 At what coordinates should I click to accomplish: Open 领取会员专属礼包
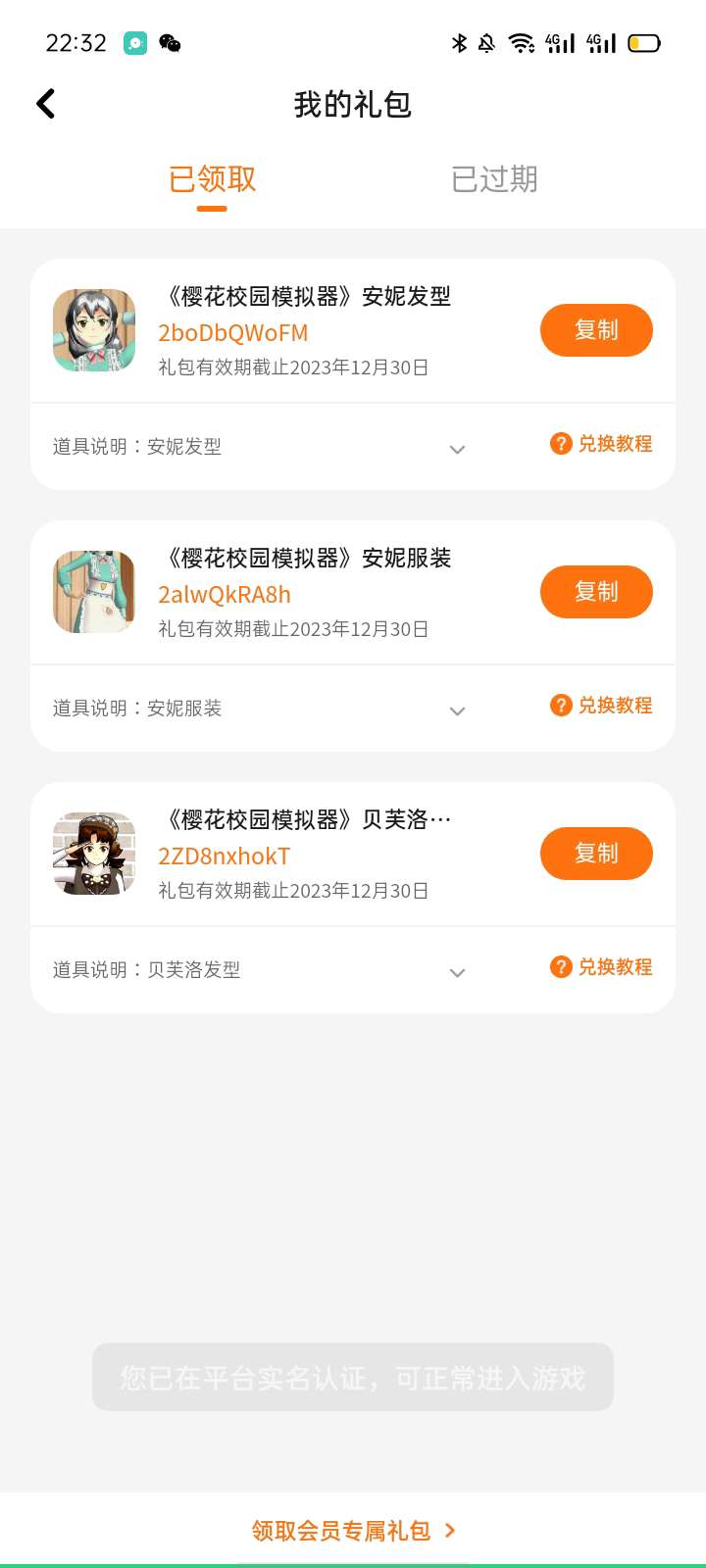[353, 1530]
